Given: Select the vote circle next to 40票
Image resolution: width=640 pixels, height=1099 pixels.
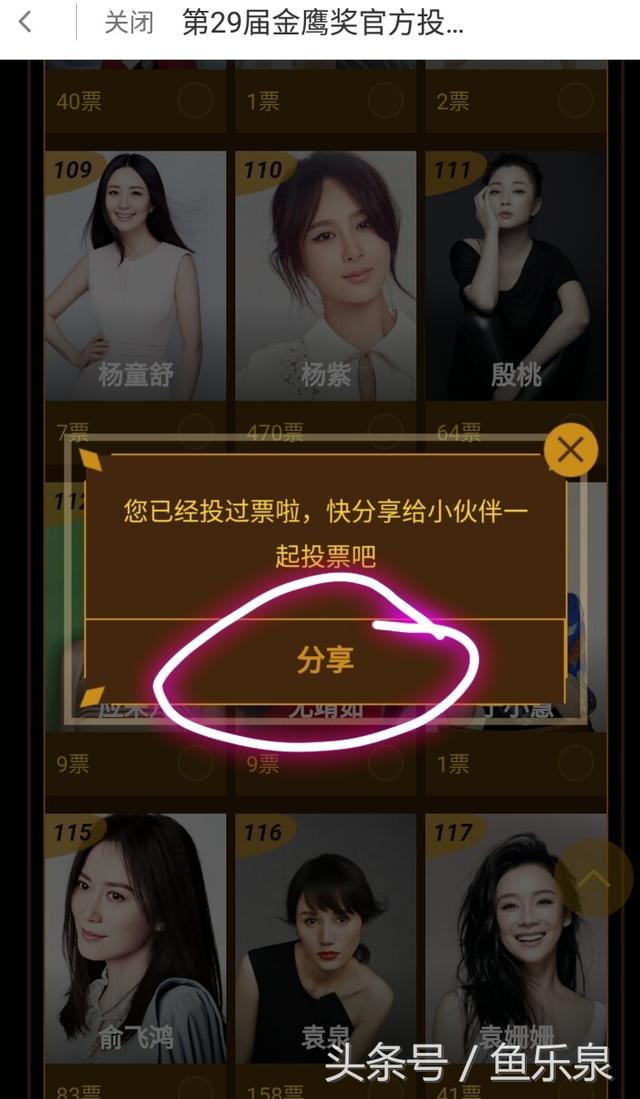Looking at the screenshot, I should tap(195, 100).
